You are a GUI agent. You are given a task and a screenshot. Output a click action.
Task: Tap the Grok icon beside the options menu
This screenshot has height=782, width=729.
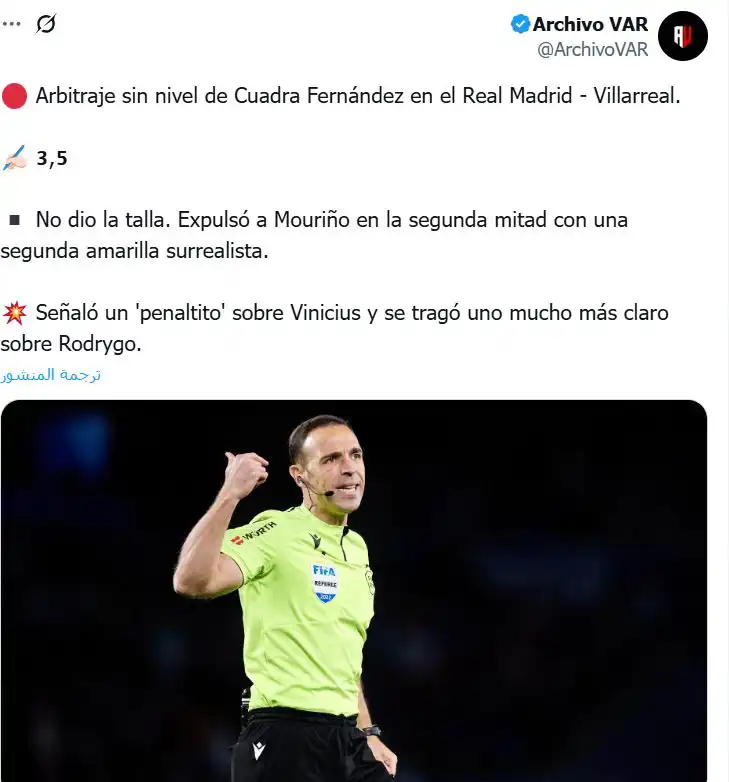[46, 25]
